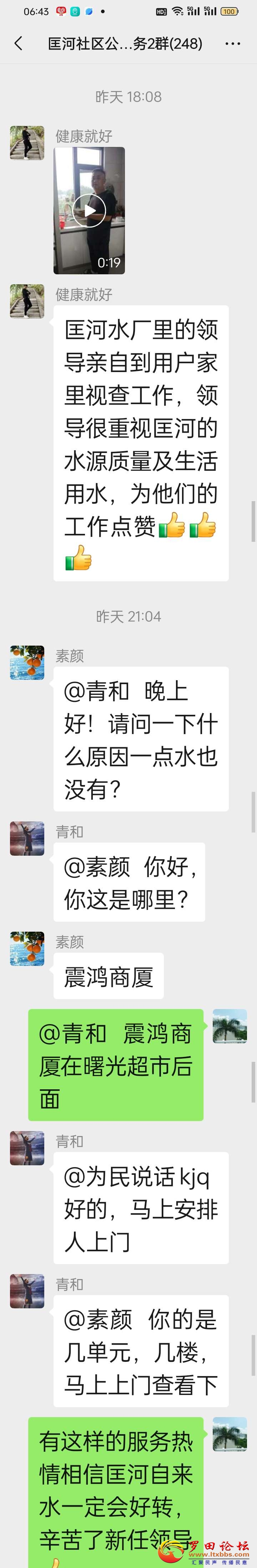
Task: Open own avatar beside the 曙光超市 message
Action: (x=230, y=1026)
